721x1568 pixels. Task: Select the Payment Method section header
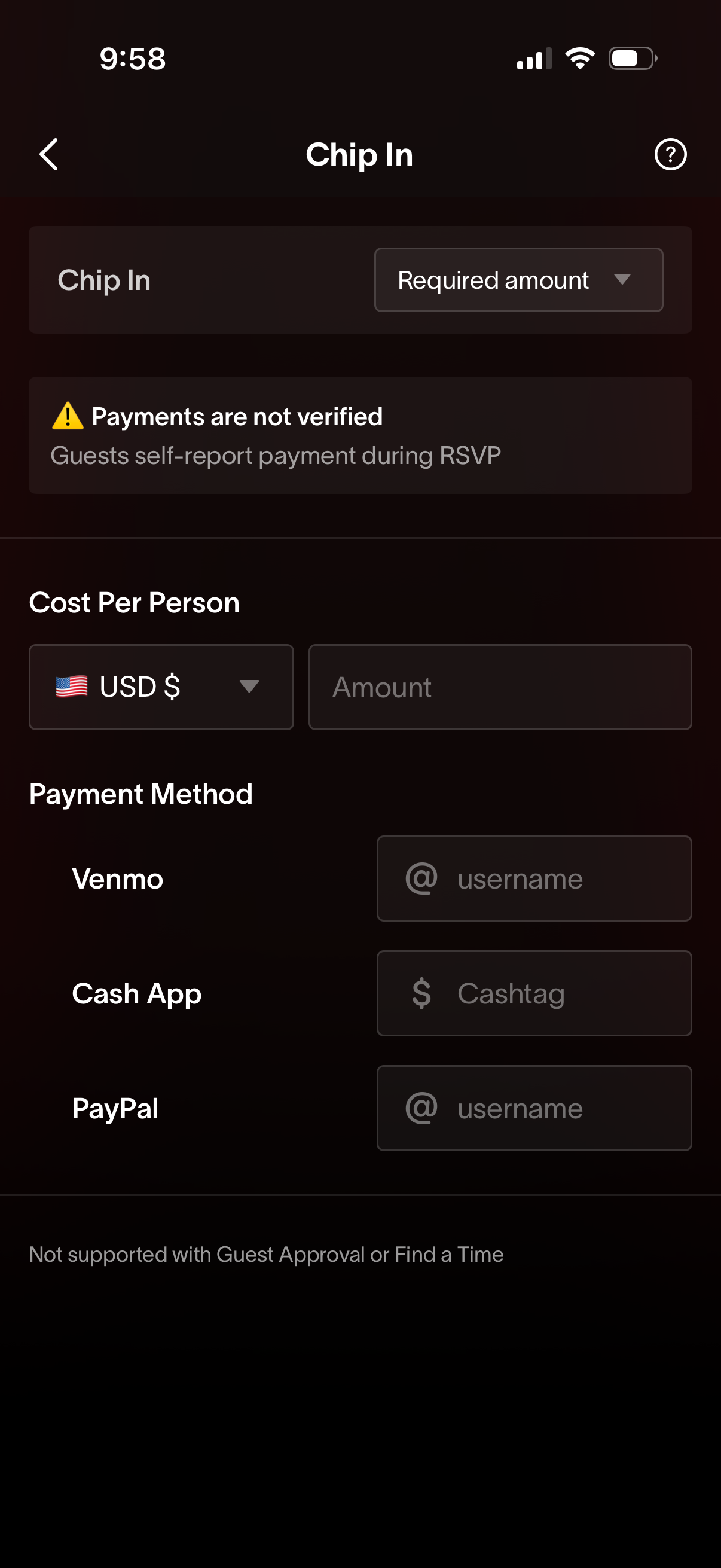141,793
